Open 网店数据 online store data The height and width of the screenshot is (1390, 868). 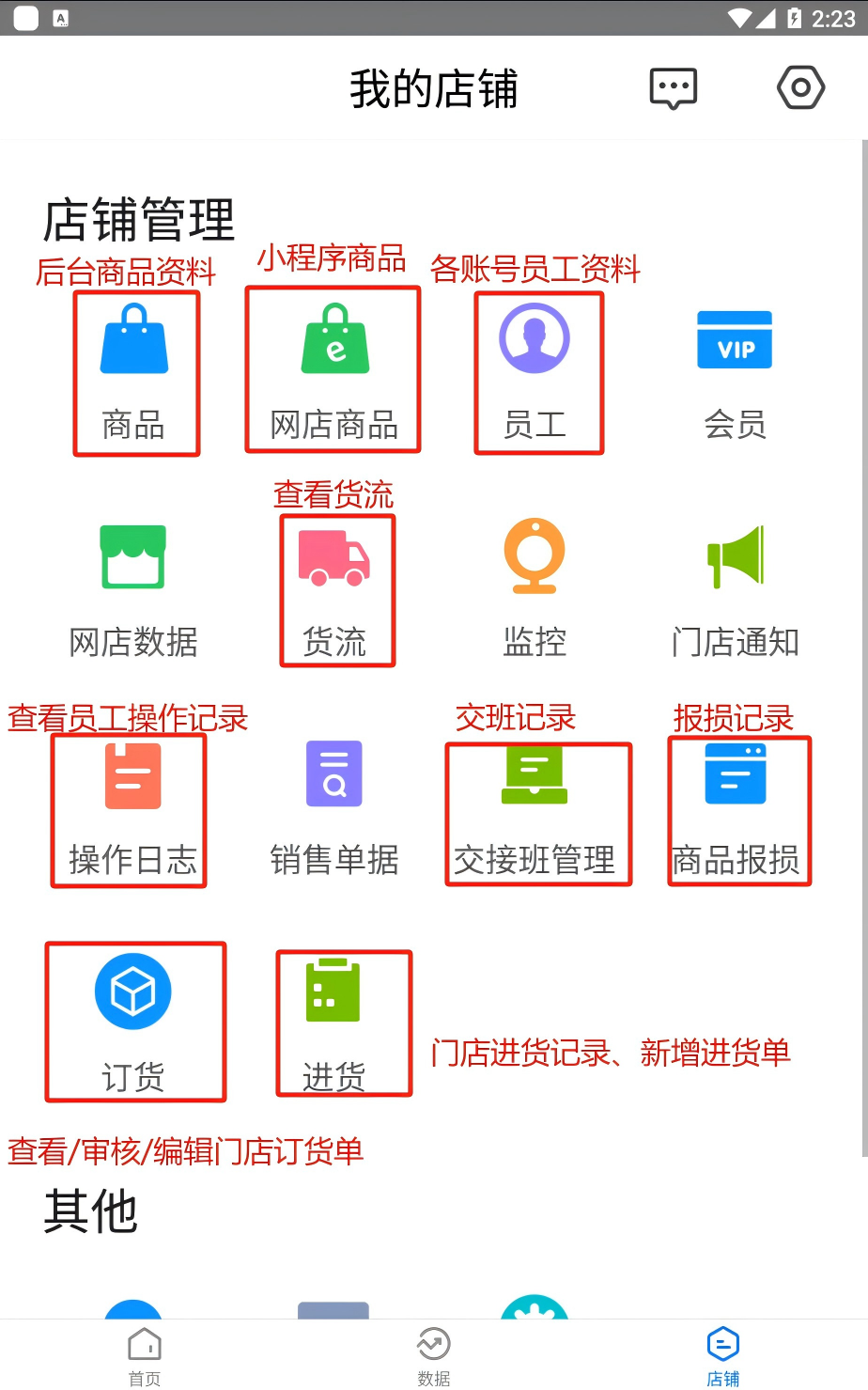[x=133, y=589]
